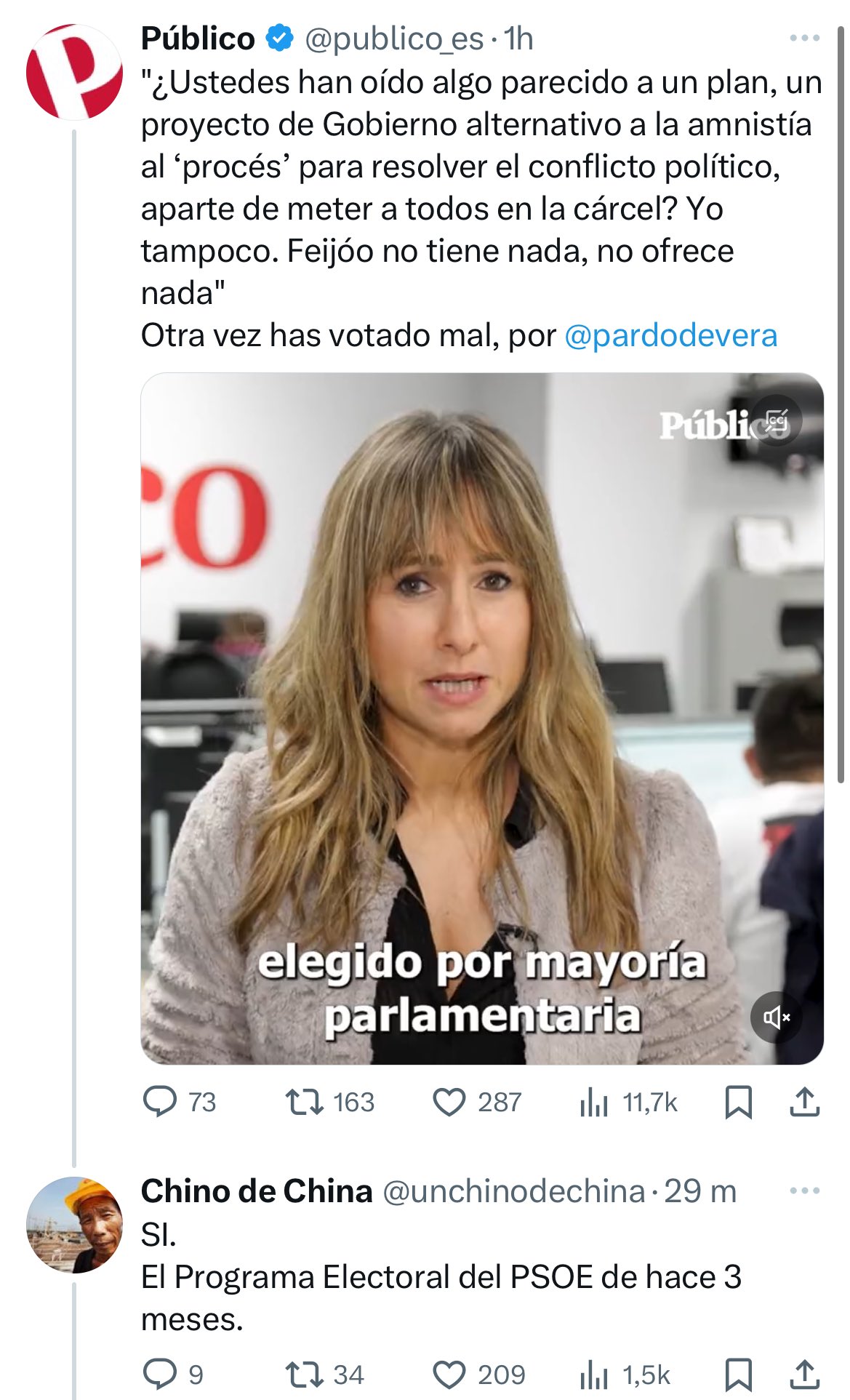Screen dimensions: 850x1400
Task: Retweet Chino de China's reply
Action: (x=305, y=1375)
